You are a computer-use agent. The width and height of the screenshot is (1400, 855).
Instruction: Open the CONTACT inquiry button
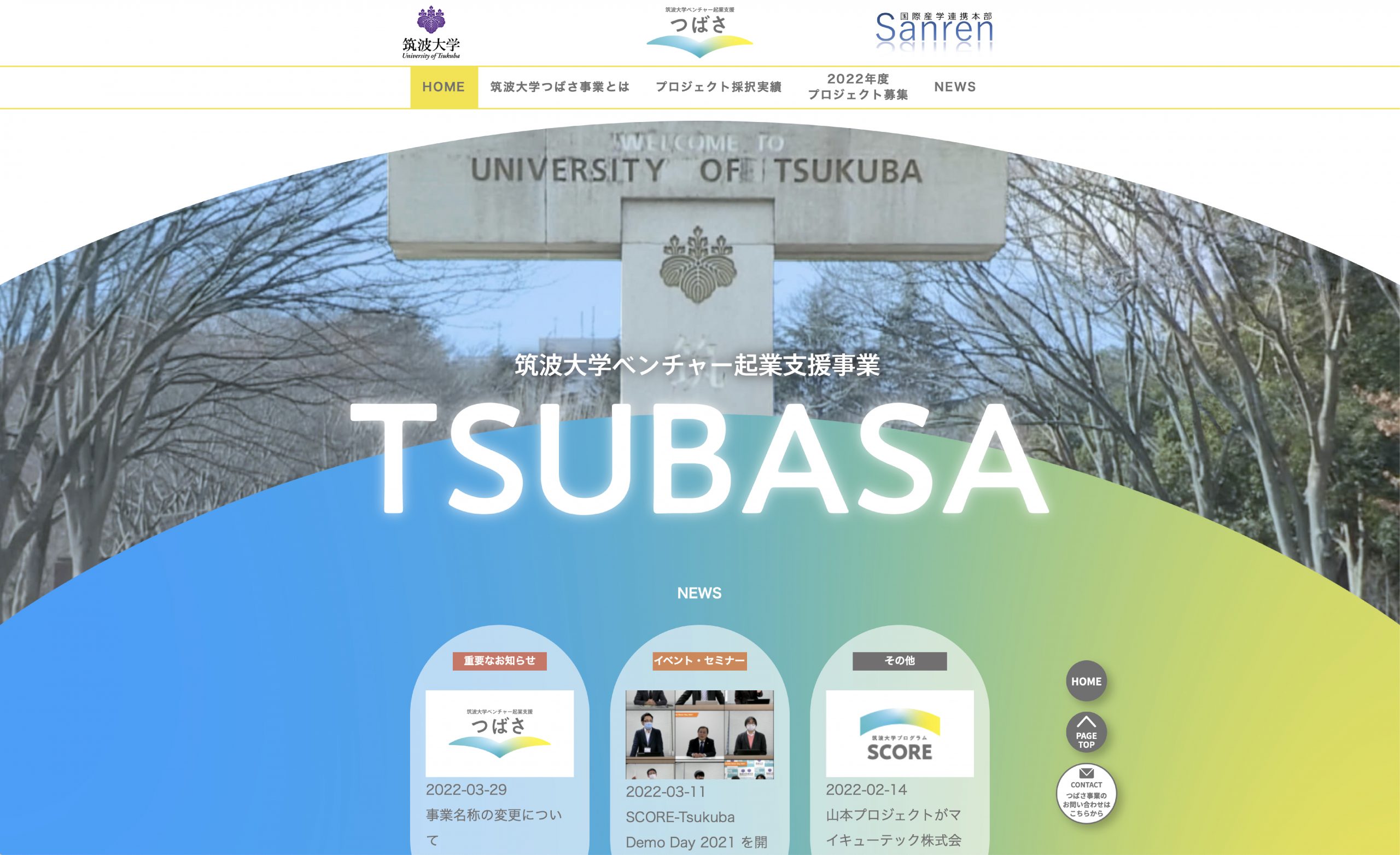(x=1086, y=794)
